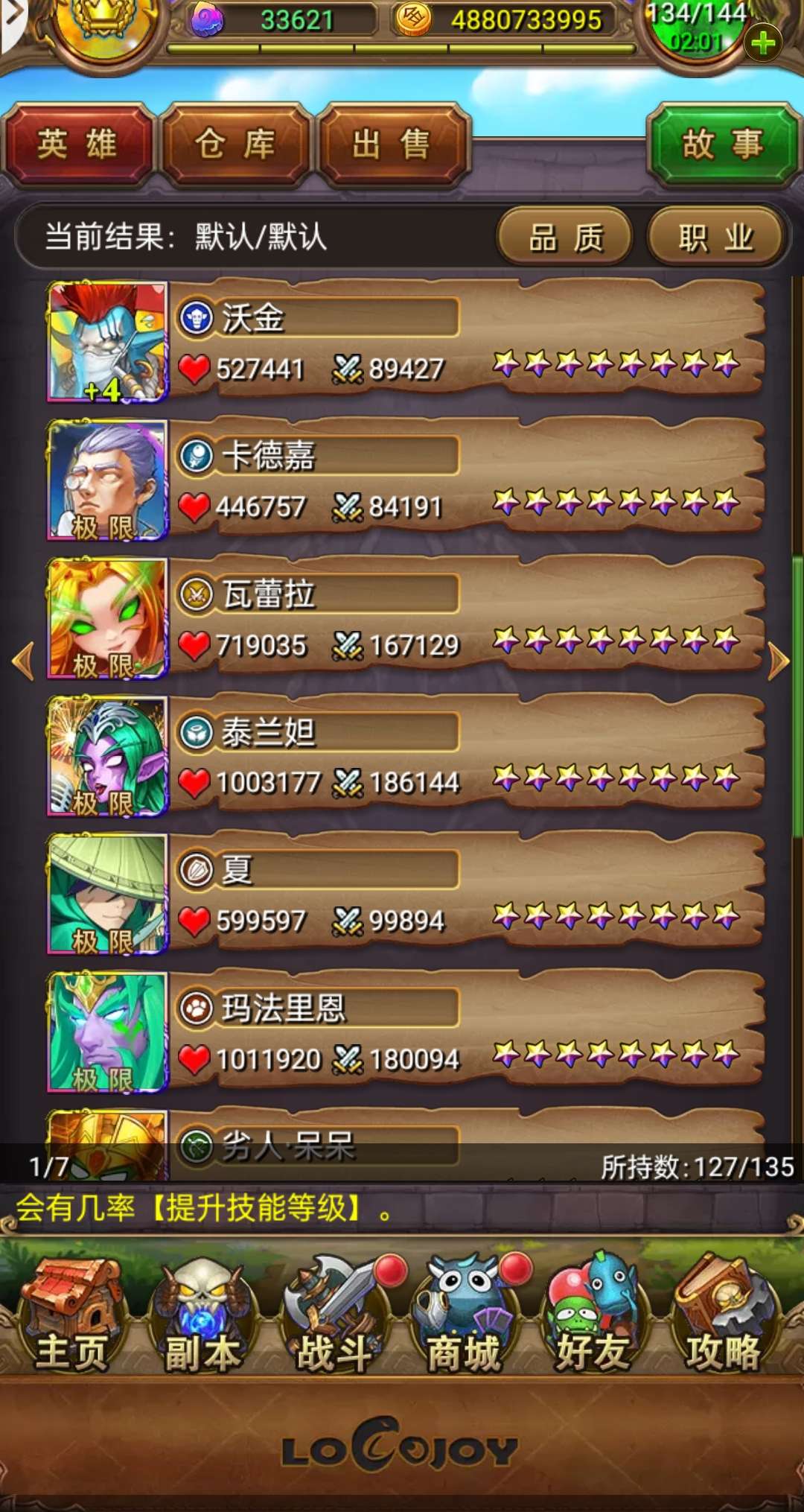The image size is (804, 1512).
Task: Tap the green plus to add stamina
Action: coord(762,43)
